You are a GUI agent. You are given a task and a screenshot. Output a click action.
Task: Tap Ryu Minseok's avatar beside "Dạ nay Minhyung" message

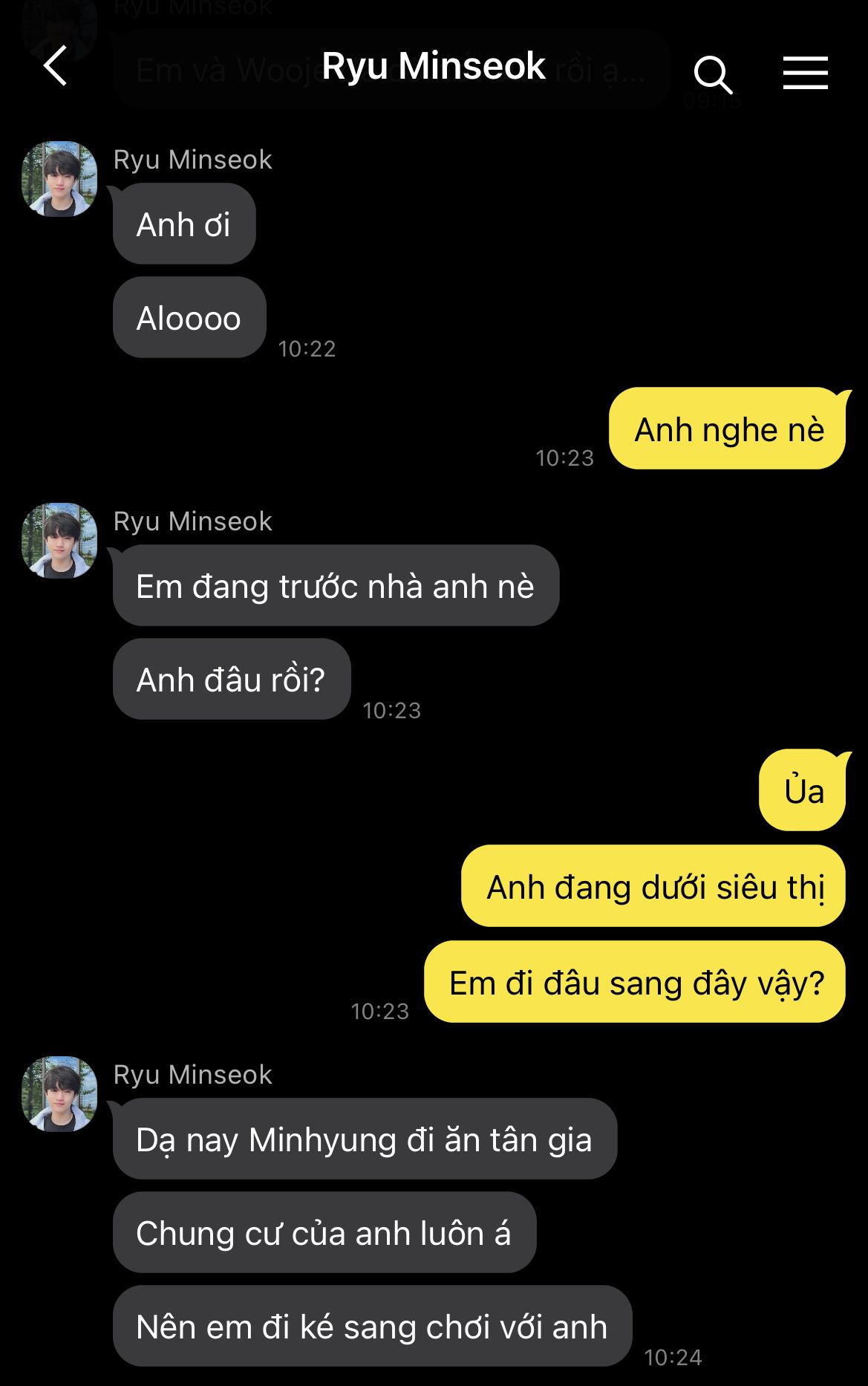pos(59,1094)
